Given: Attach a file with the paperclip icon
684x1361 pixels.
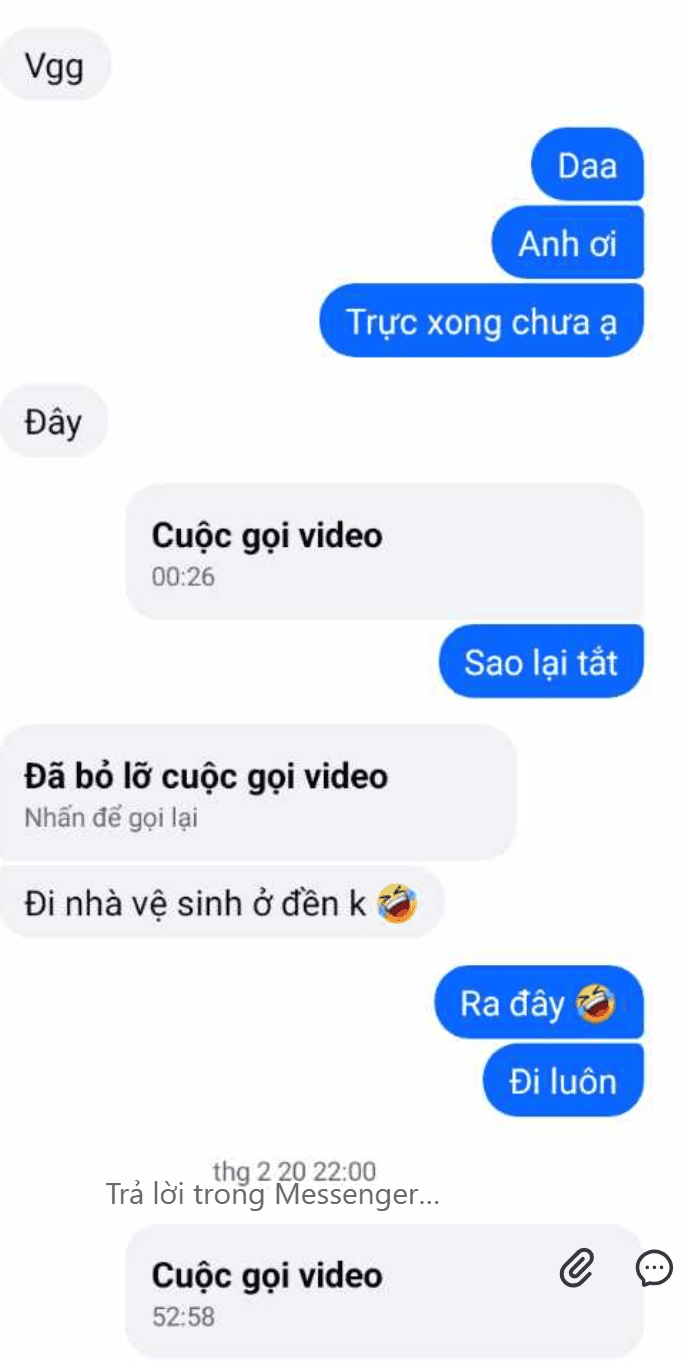Looking at the screenshot, I should (577, 1268).
